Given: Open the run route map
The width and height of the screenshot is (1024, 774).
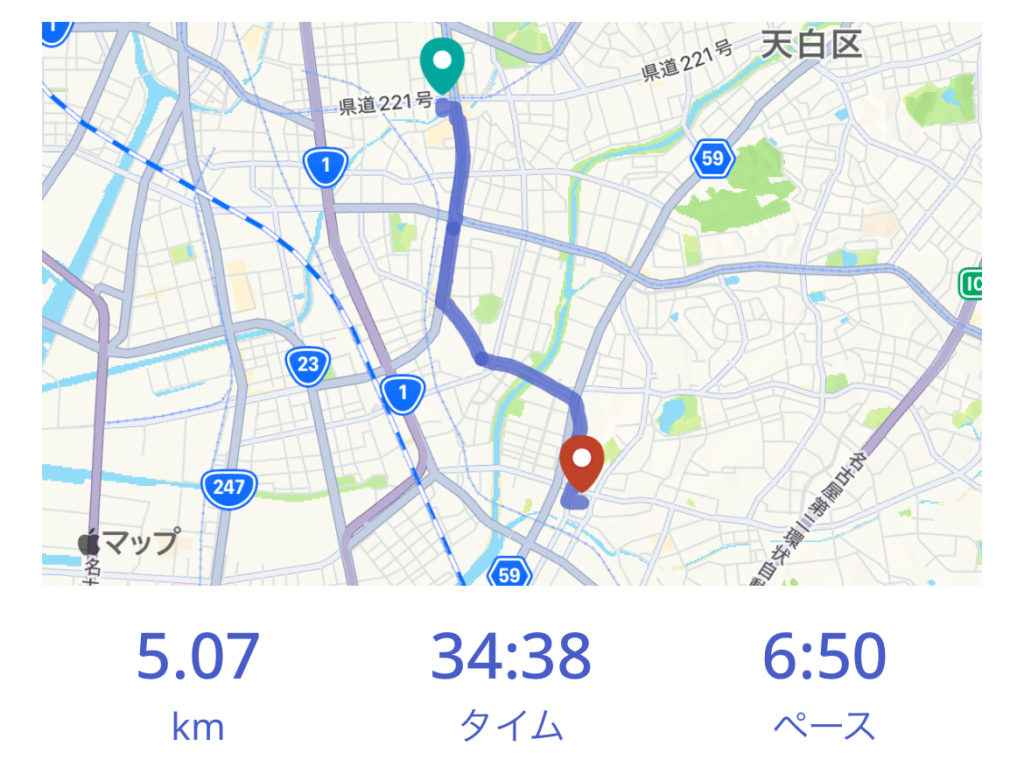Looking at the screenshot, I should tap(511, 304).
